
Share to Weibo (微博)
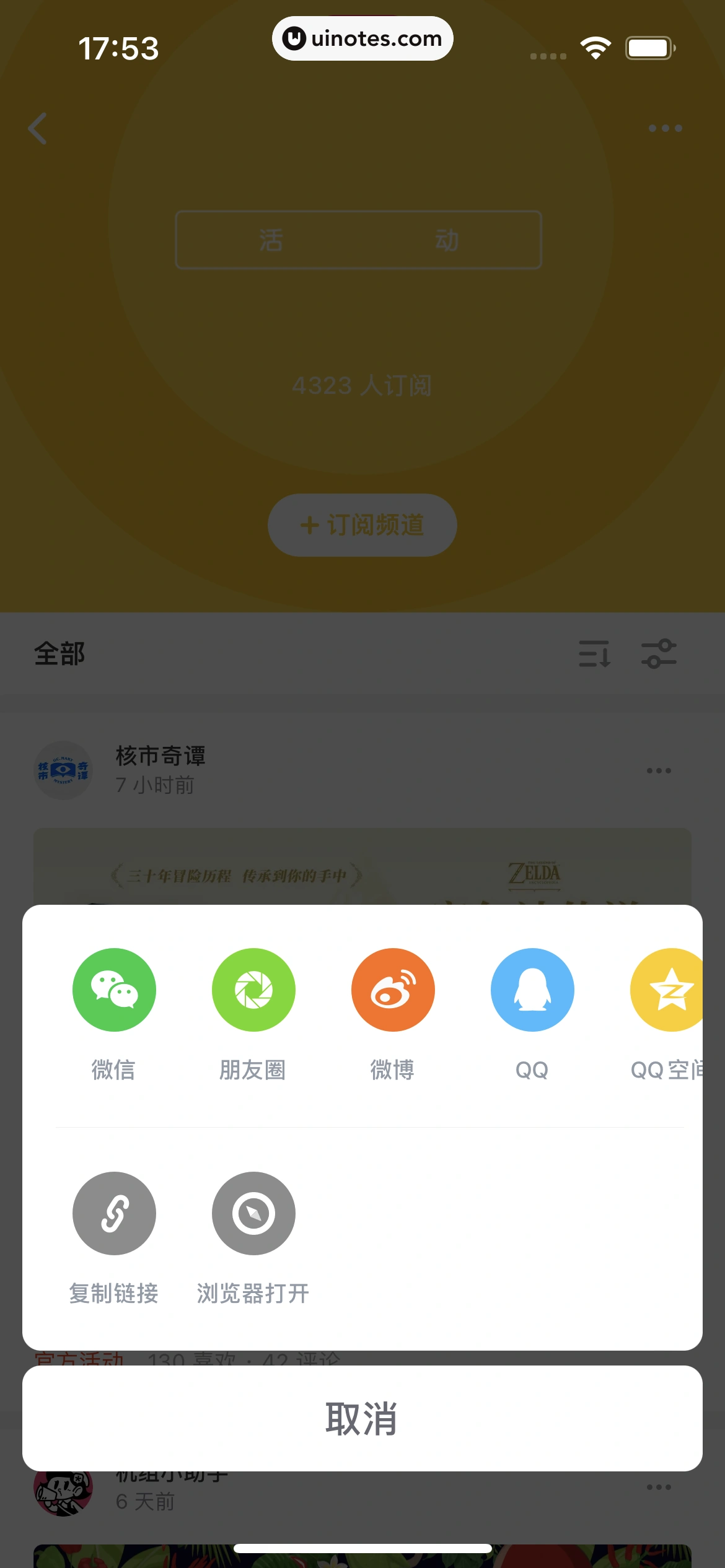coord(393,990)
